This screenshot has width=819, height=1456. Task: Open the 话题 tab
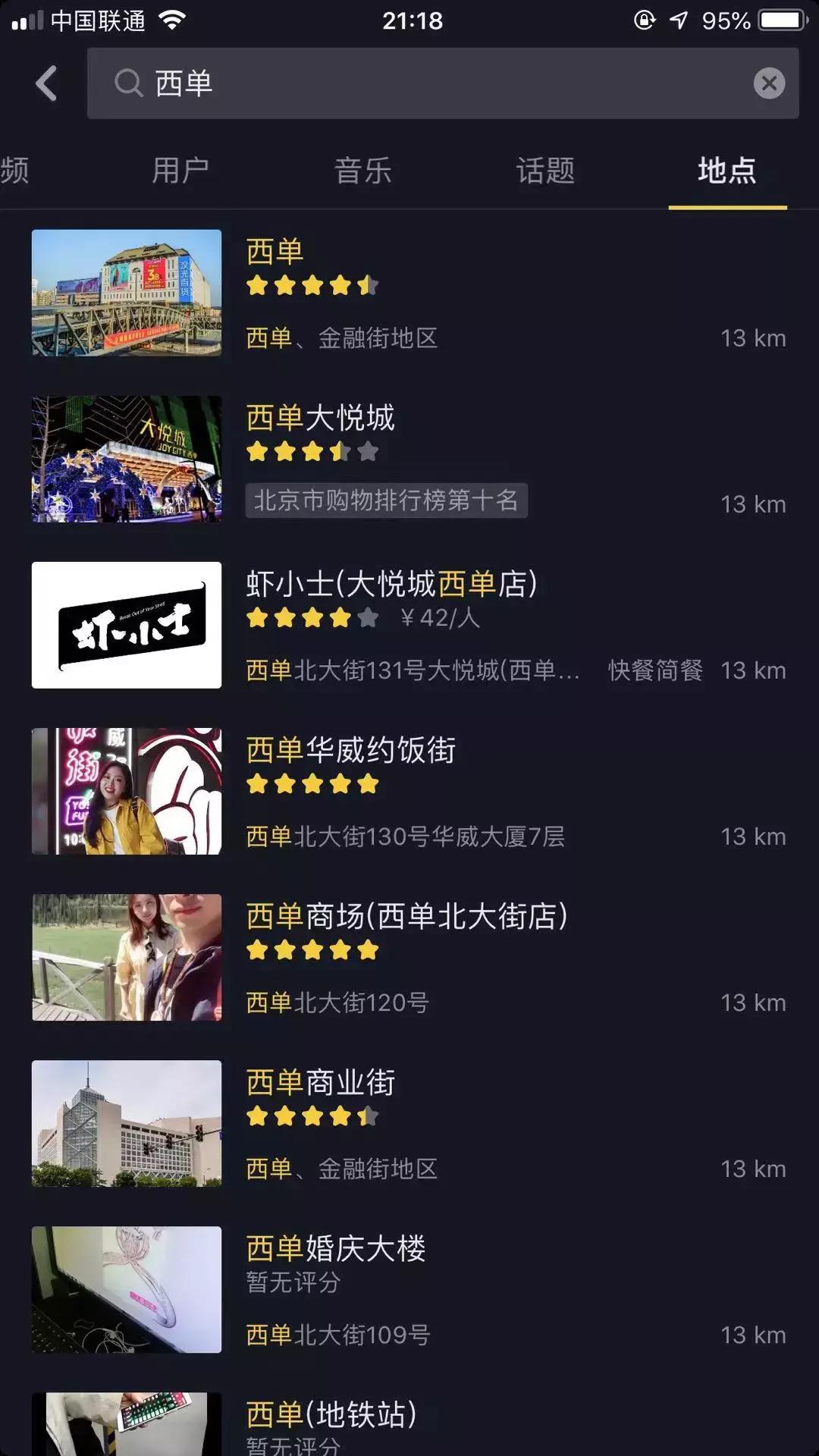click(544, 171)
